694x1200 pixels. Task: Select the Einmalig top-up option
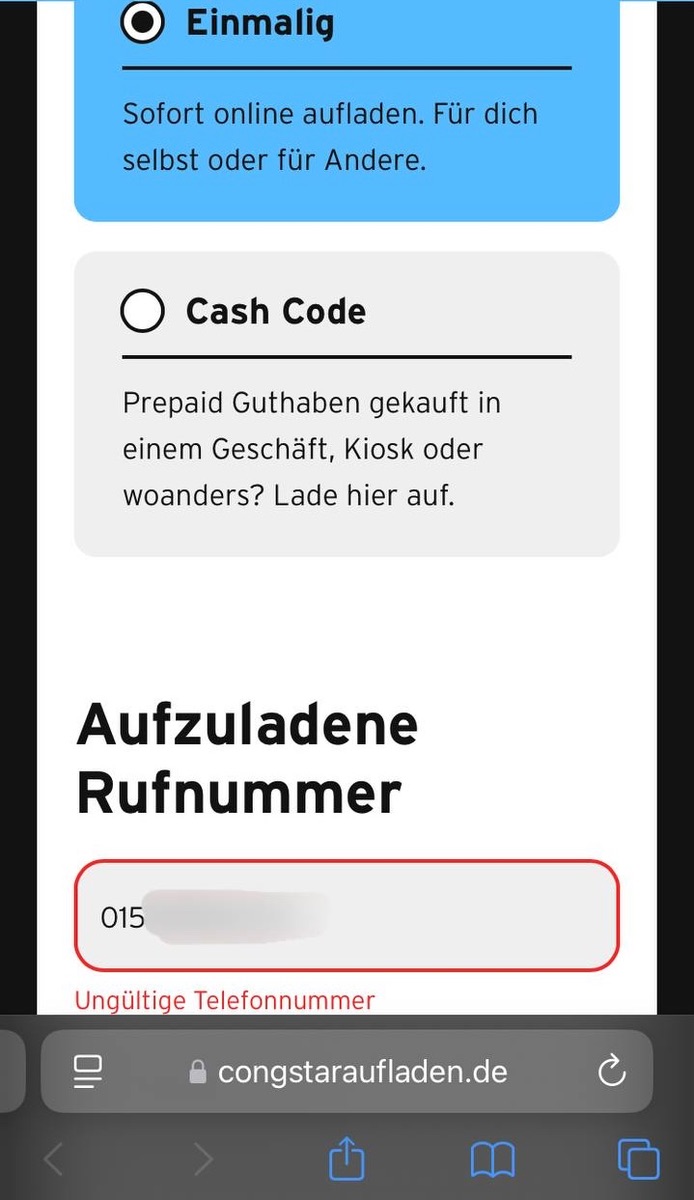pos(143,24)
